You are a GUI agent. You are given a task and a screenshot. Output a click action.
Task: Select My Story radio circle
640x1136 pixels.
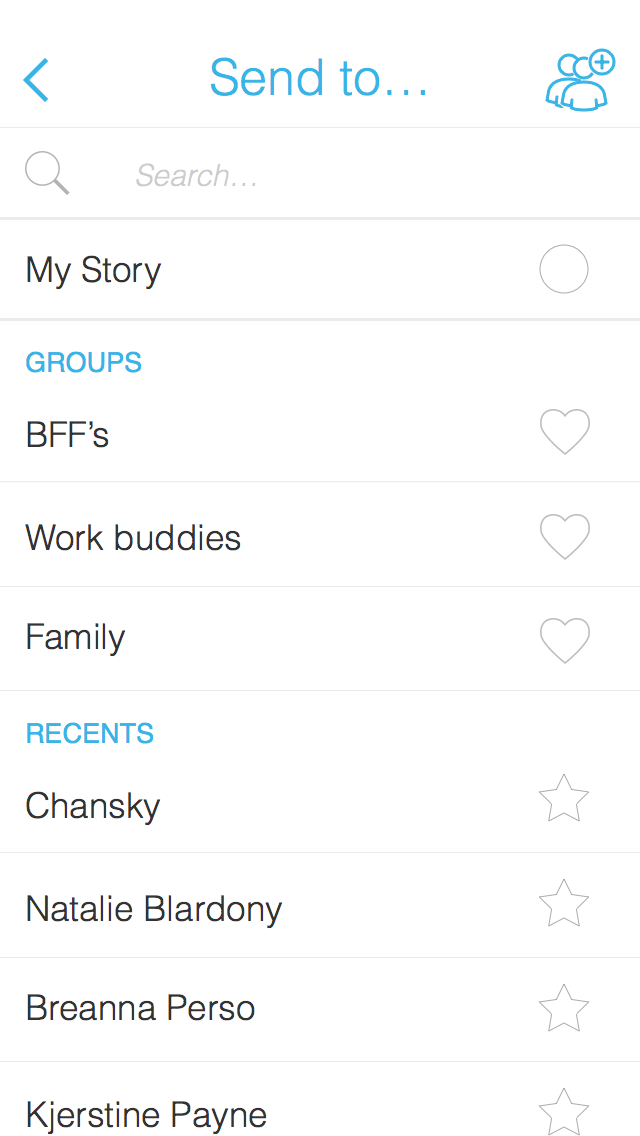(x=564, y=269)
